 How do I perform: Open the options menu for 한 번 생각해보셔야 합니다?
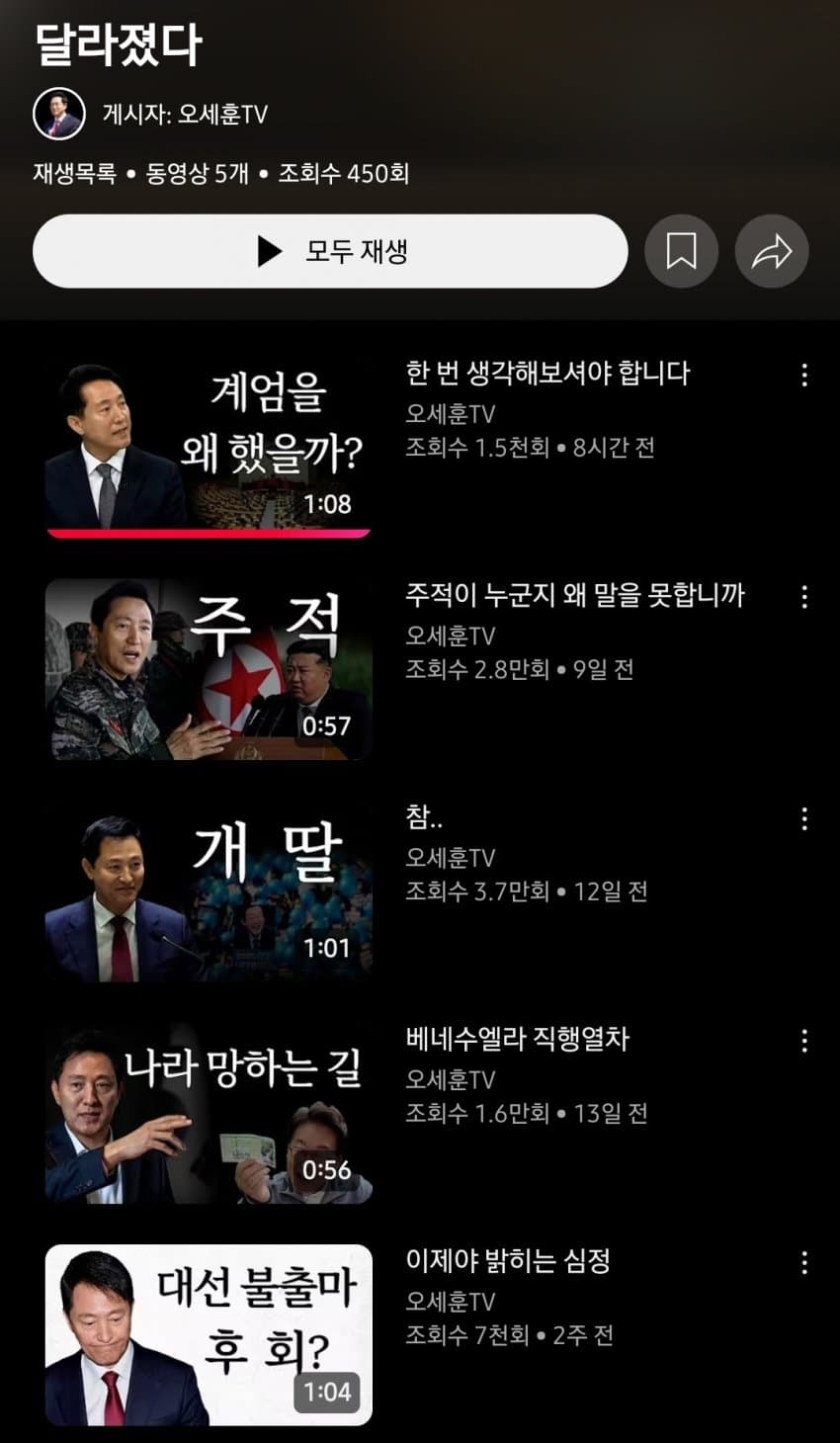(804, 375)
